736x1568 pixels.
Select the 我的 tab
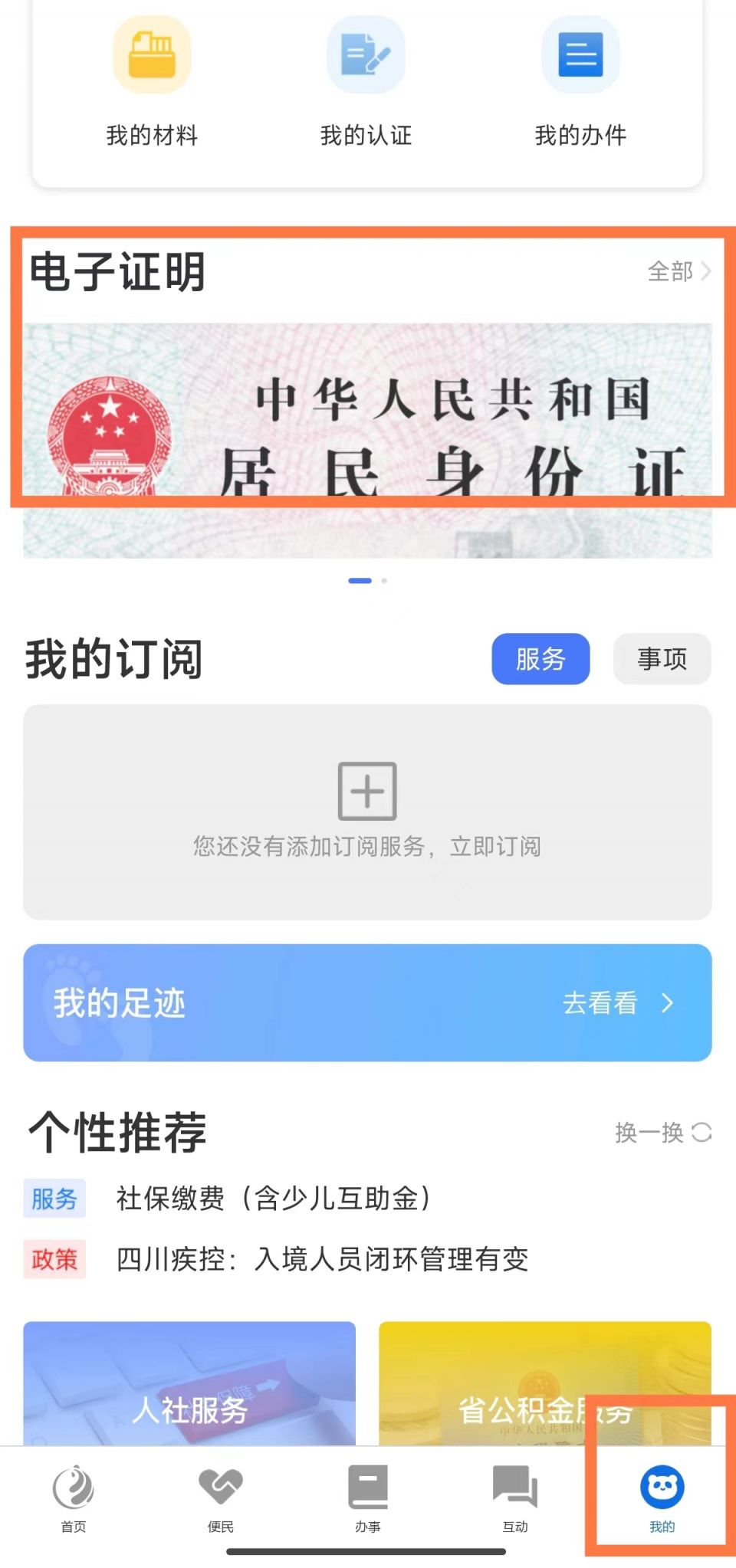(x=662, y=1497)
